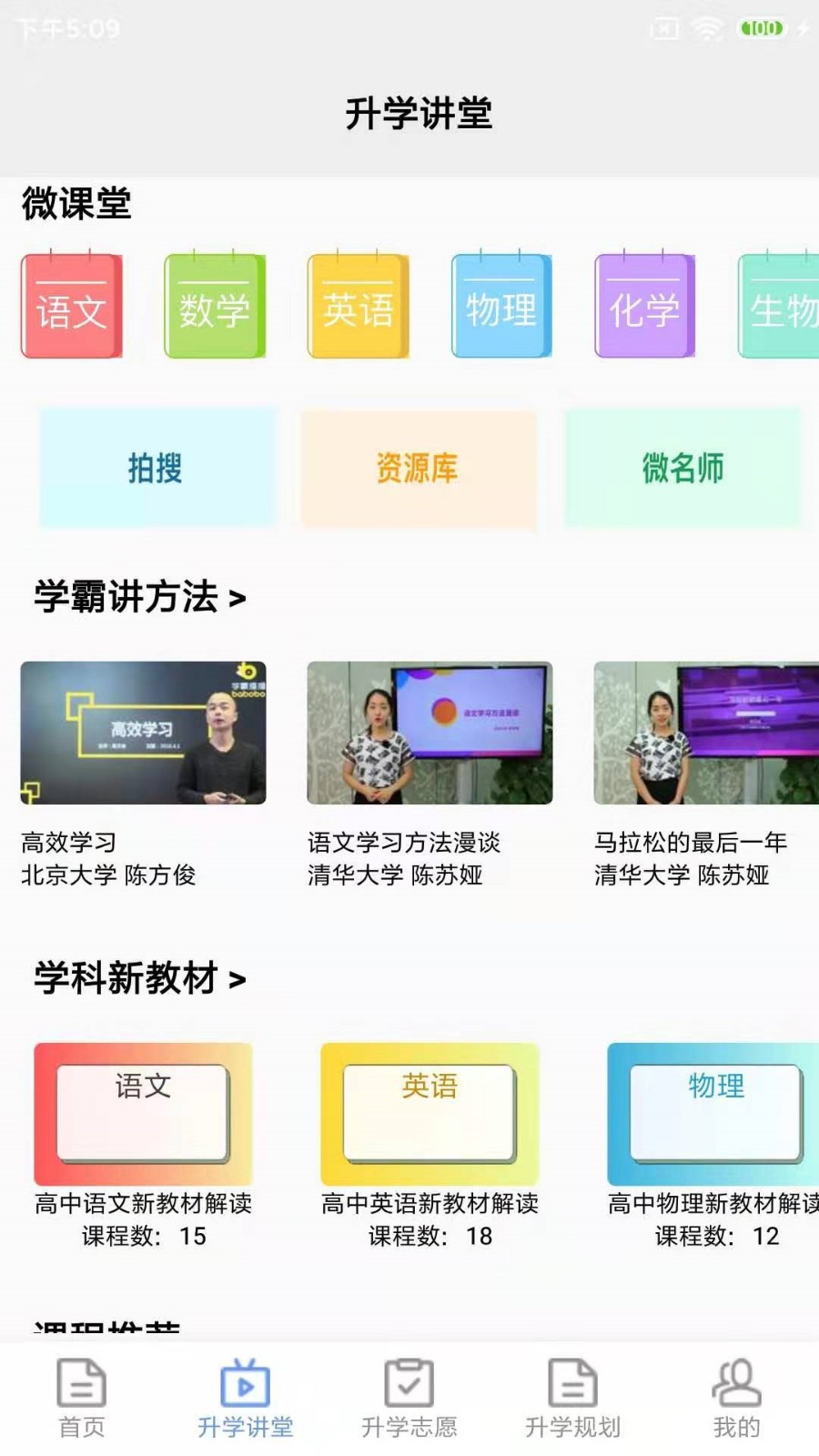Open 高中语文新教材解读 course card
Screen dimensions: 819x1456
143,1114
